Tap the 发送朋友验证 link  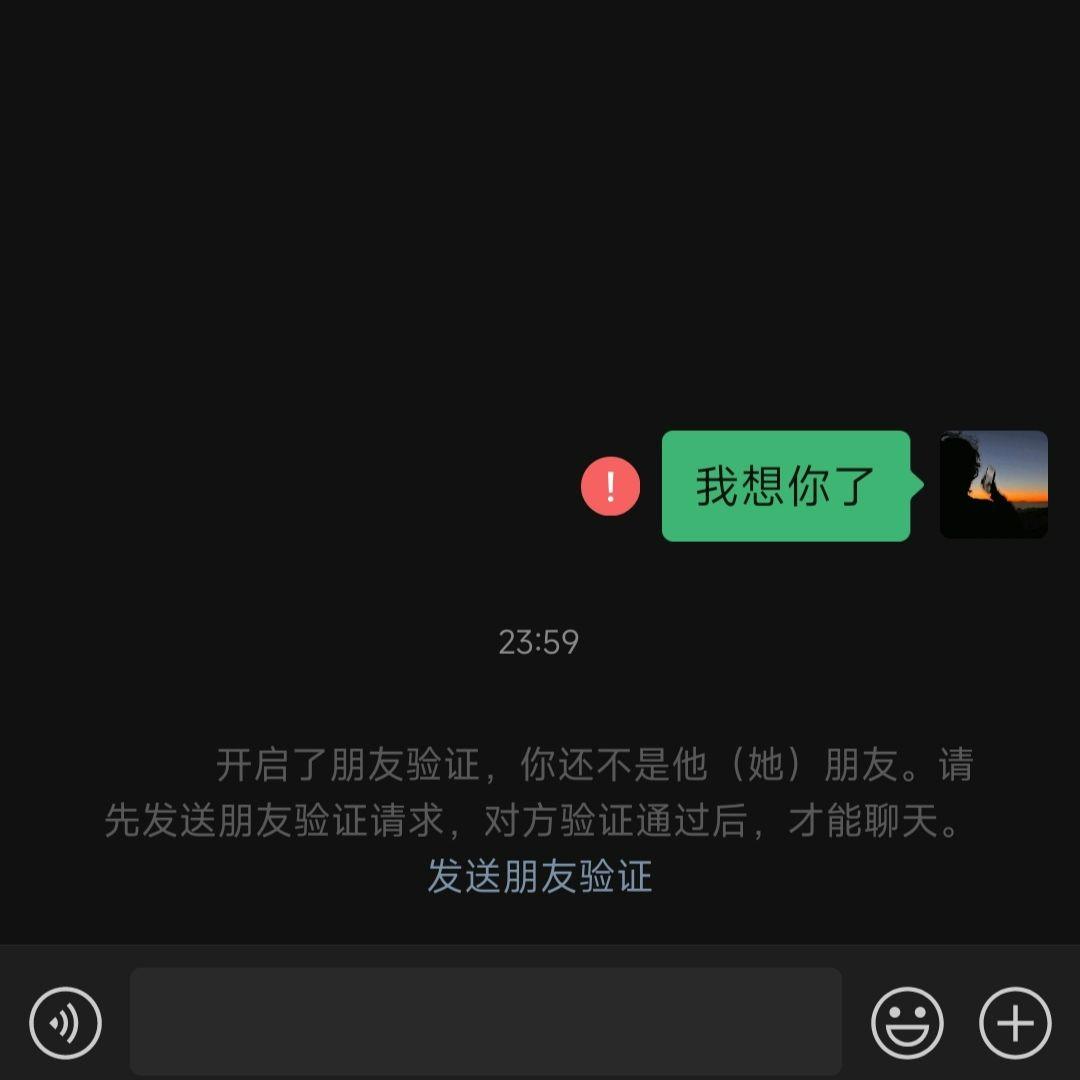tap(540, 876)
